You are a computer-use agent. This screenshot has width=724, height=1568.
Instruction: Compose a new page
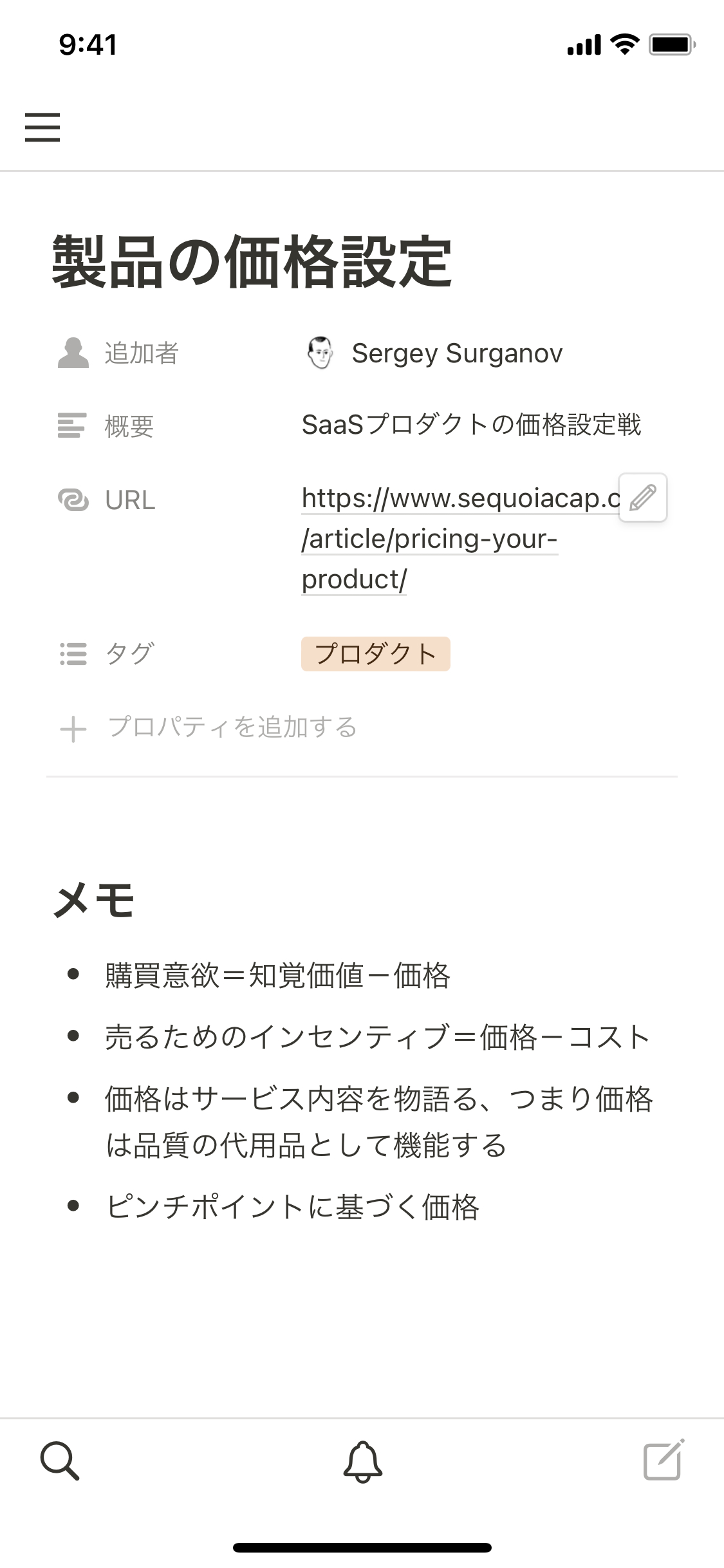coord(664,1460)
